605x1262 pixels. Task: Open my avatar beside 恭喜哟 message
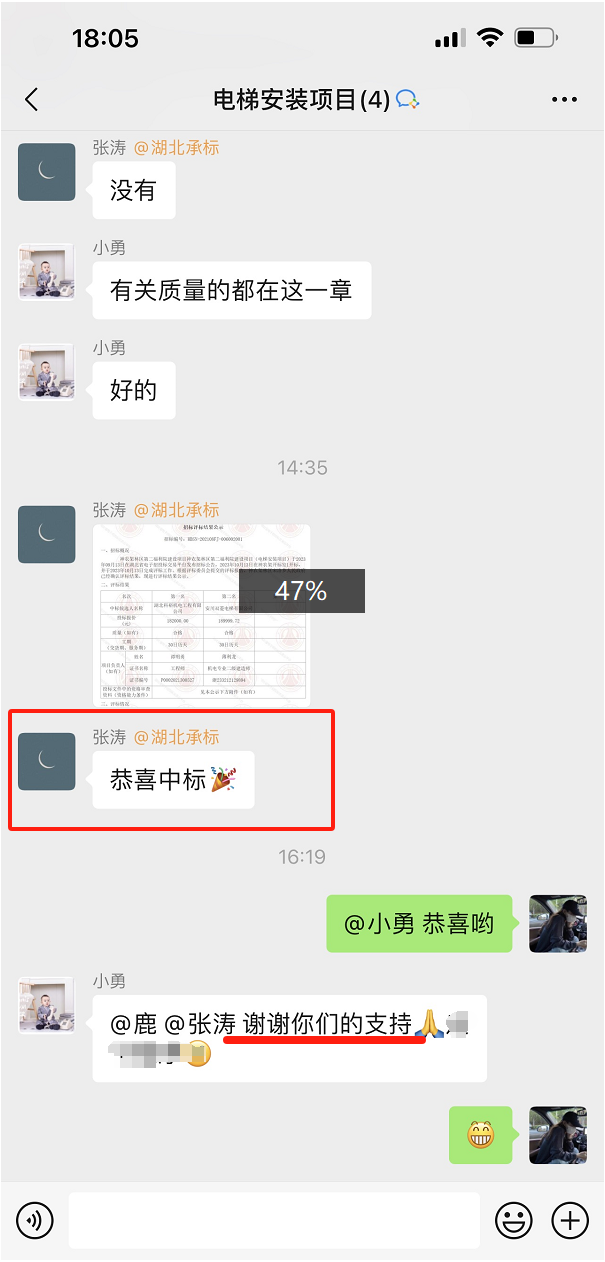[x=558, y=923]
